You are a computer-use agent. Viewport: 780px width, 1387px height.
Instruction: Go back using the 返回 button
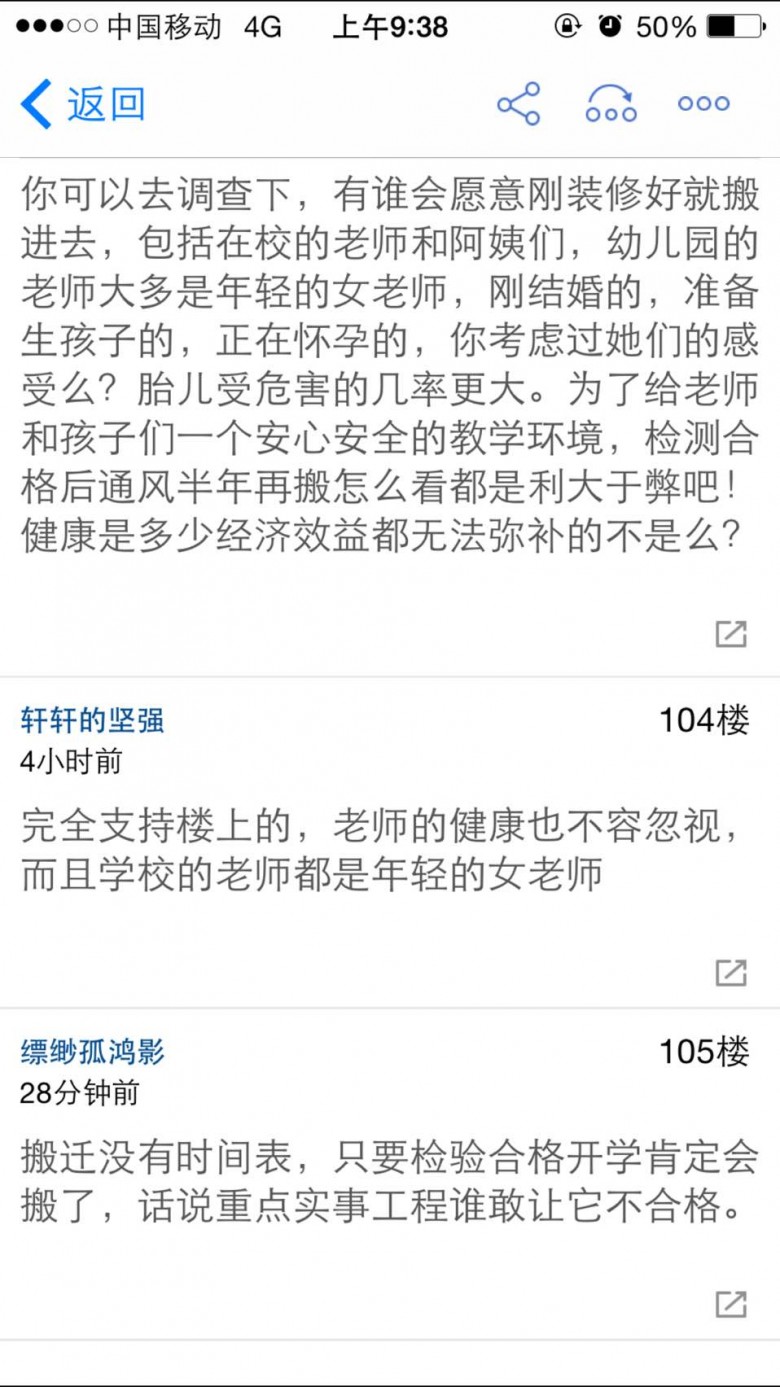84,104
